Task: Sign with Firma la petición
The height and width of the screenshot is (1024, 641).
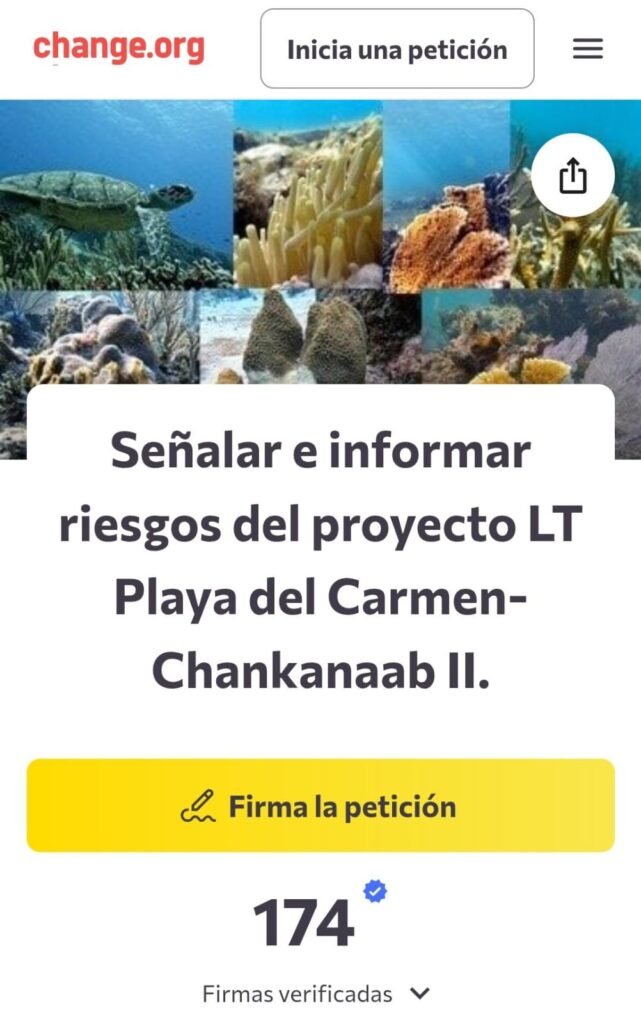Action: (x=320, y=806)
